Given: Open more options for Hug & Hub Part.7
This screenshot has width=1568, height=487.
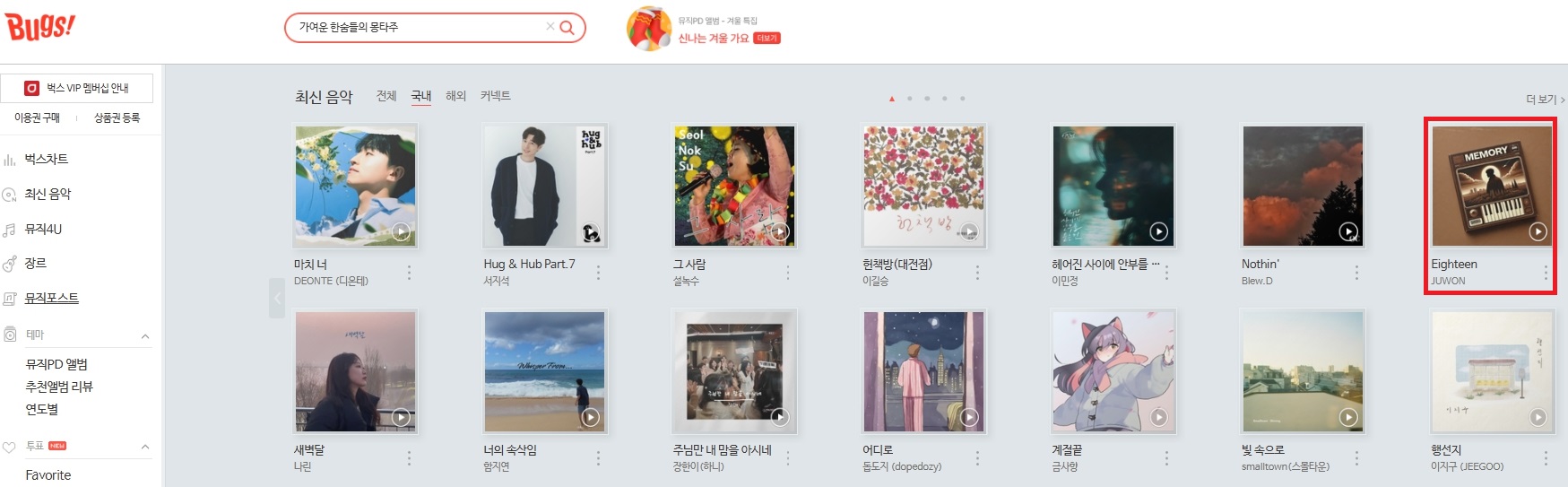Looking at the screenshot, I should click(x=599, y=273).
